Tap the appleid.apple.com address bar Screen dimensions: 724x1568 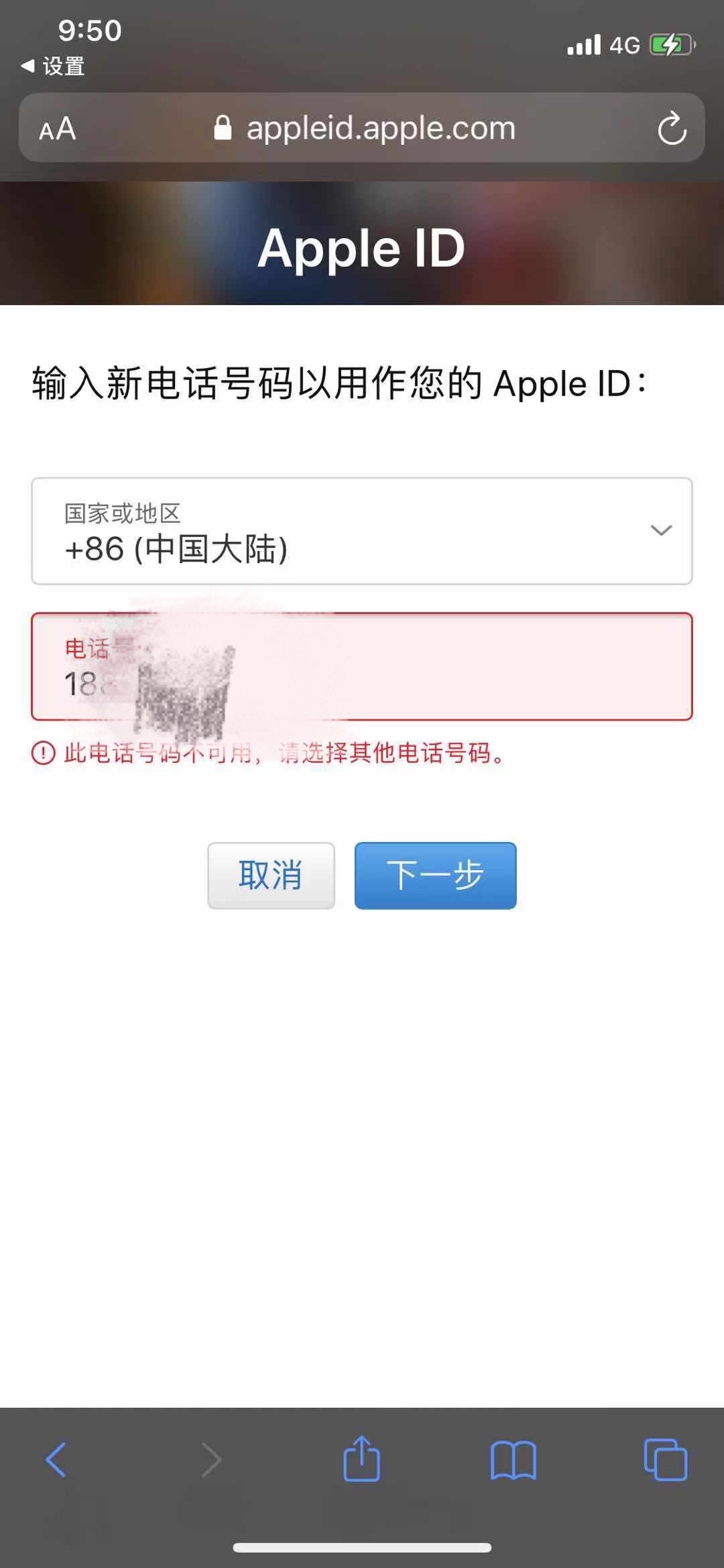(x=365, y=128)
